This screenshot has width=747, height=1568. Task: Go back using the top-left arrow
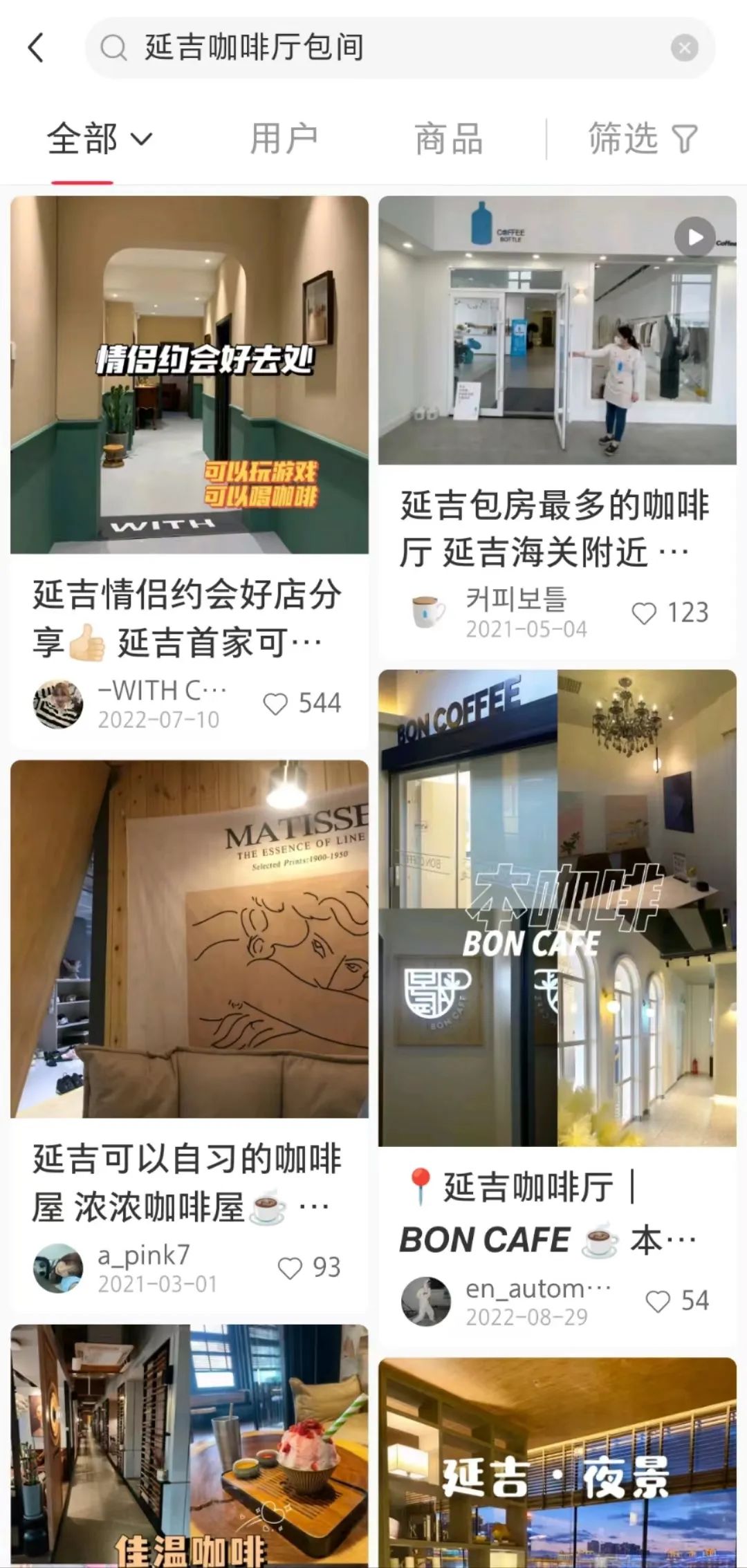[x=36, y=48]
